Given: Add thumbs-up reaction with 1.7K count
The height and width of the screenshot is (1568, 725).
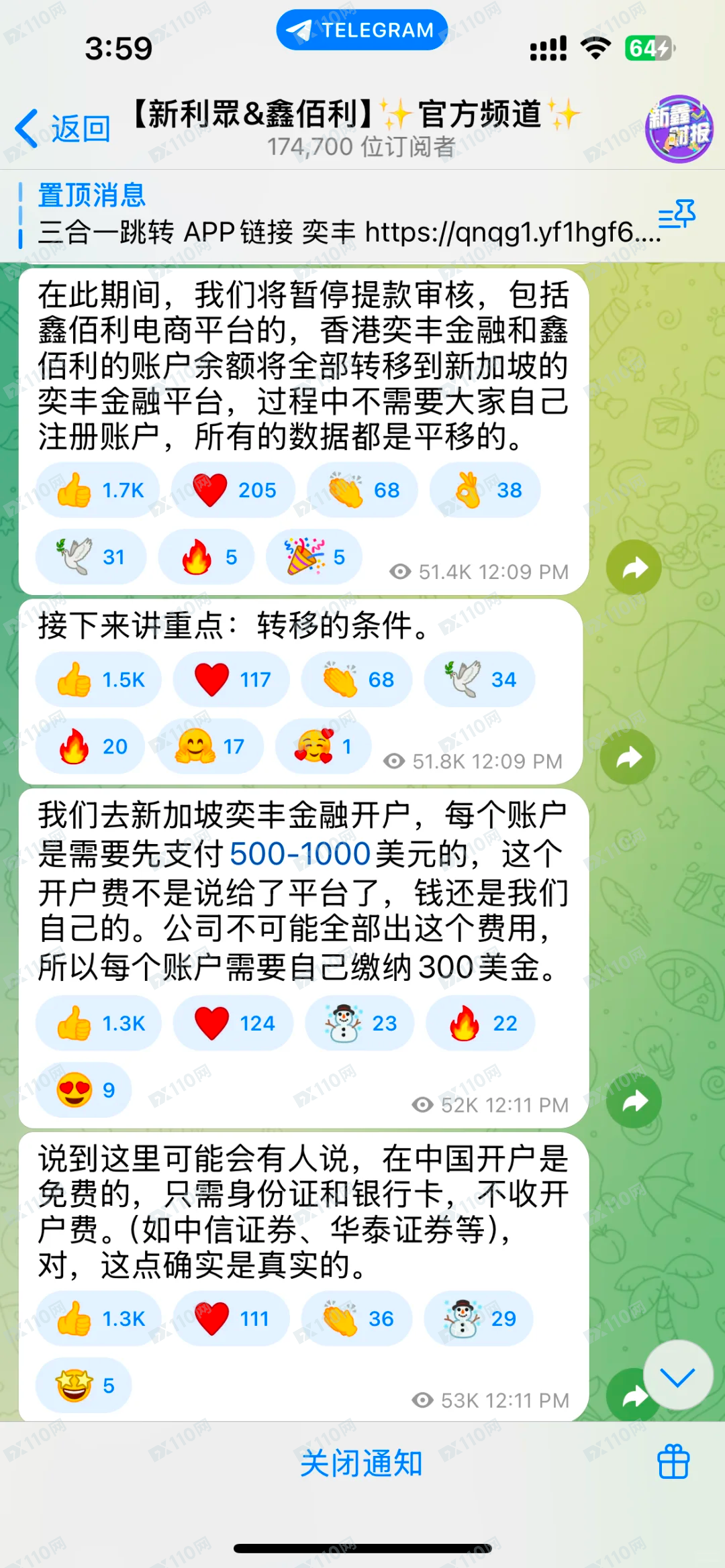Looking at the screenshot, I should (99, 490).
